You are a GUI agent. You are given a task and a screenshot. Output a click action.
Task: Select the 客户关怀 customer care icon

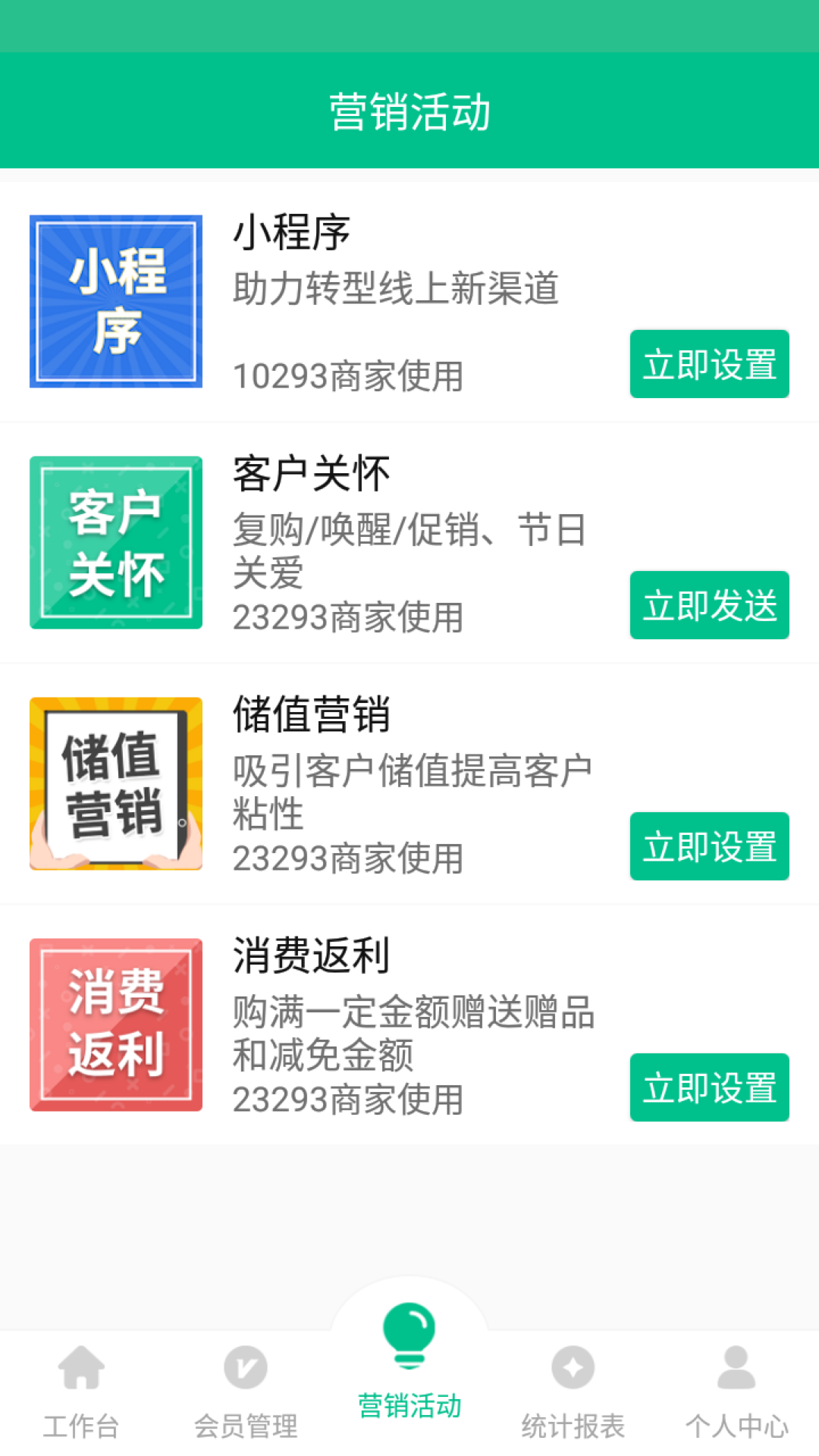coord(115,542)
